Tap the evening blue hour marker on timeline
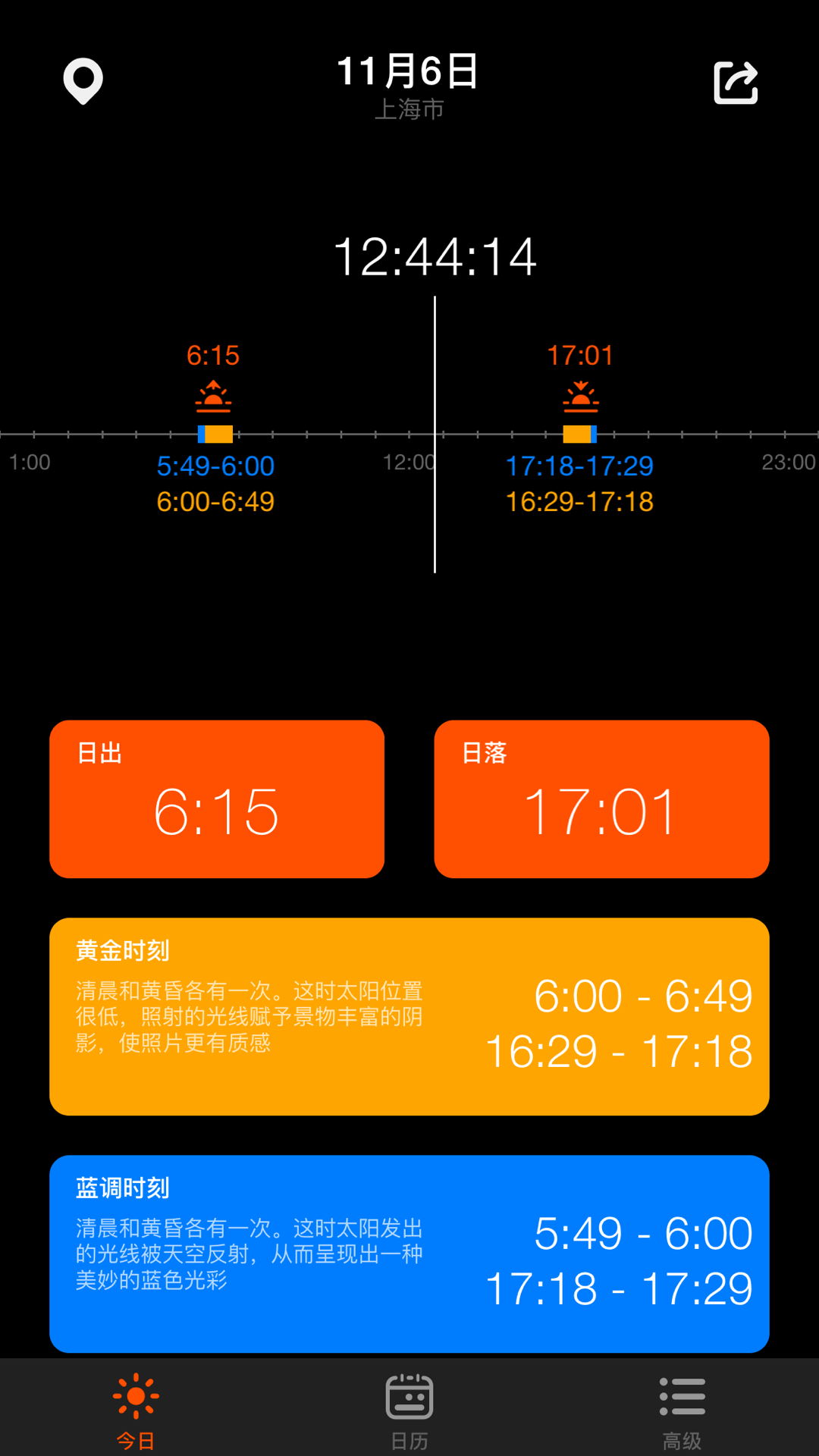819x1456 pixels. point(595,434)
